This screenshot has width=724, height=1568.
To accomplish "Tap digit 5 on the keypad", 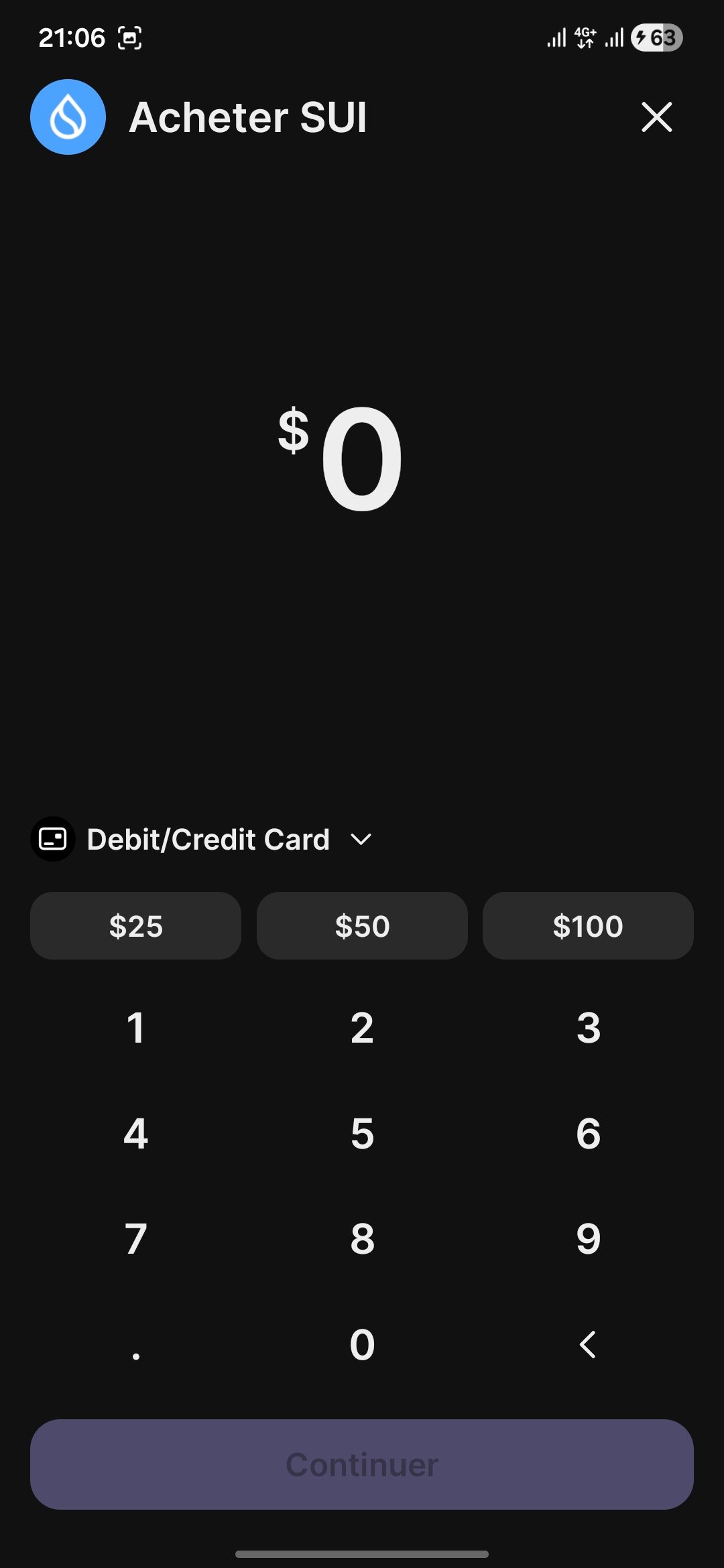I will click(362, 1133).
